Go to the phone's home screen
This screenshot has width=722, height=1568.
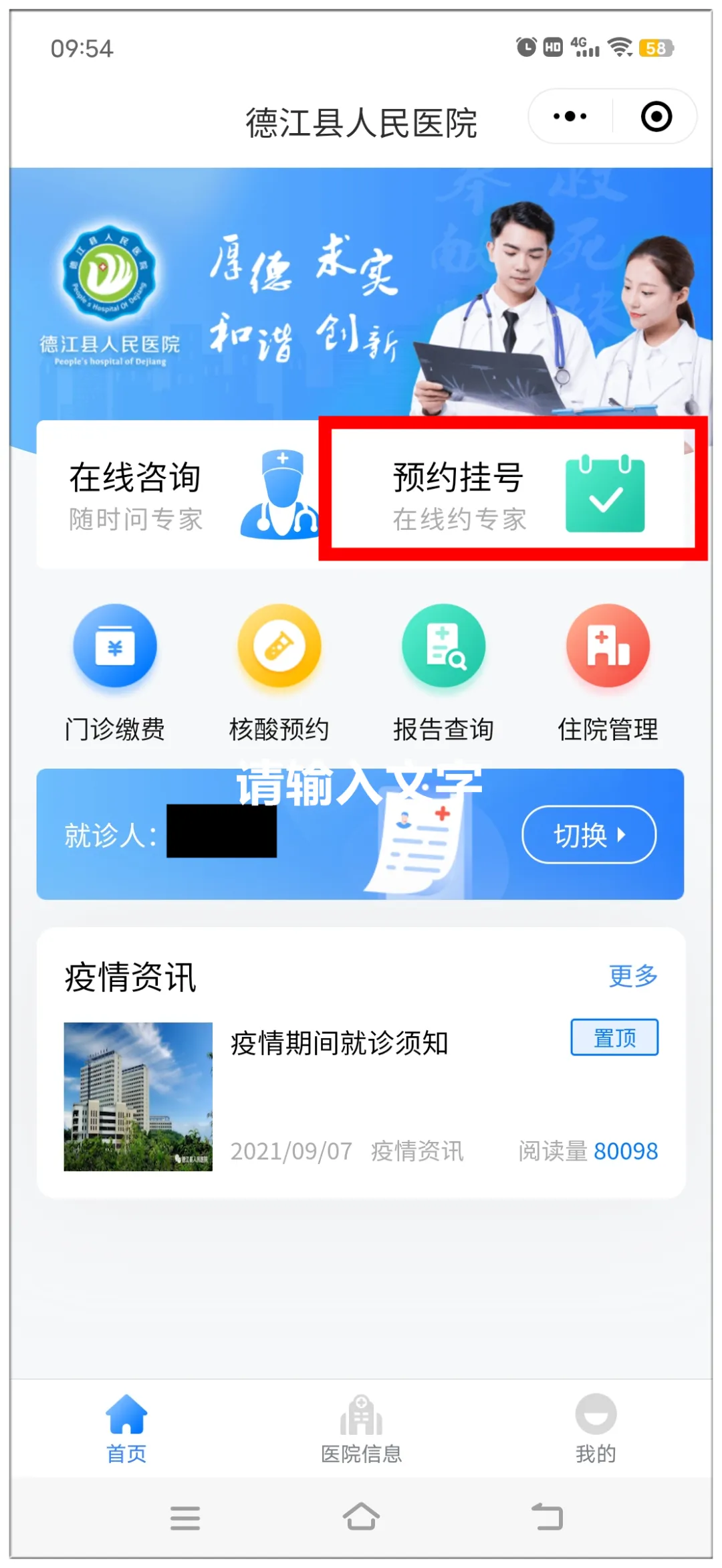pyautogui.click(x=361, y=1517)
